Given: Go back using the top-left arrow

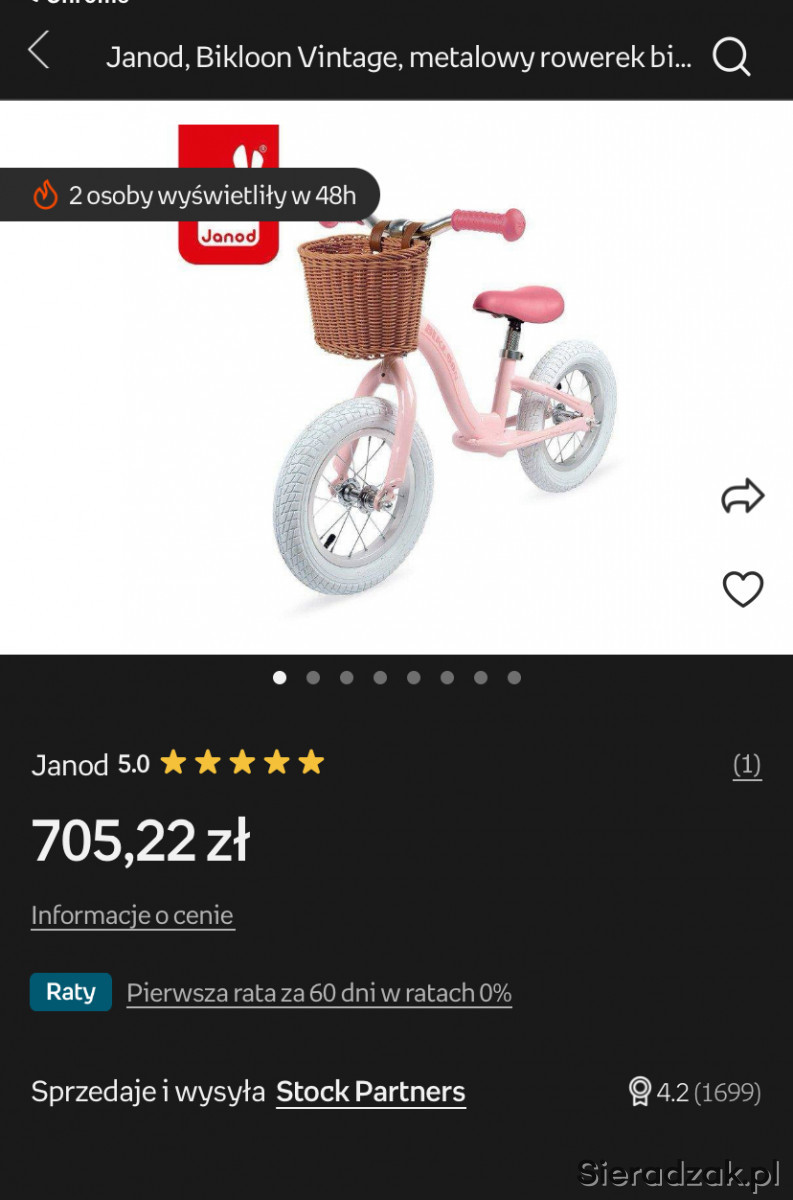Looking at the screenshot, I should click(x=39, y=50).
